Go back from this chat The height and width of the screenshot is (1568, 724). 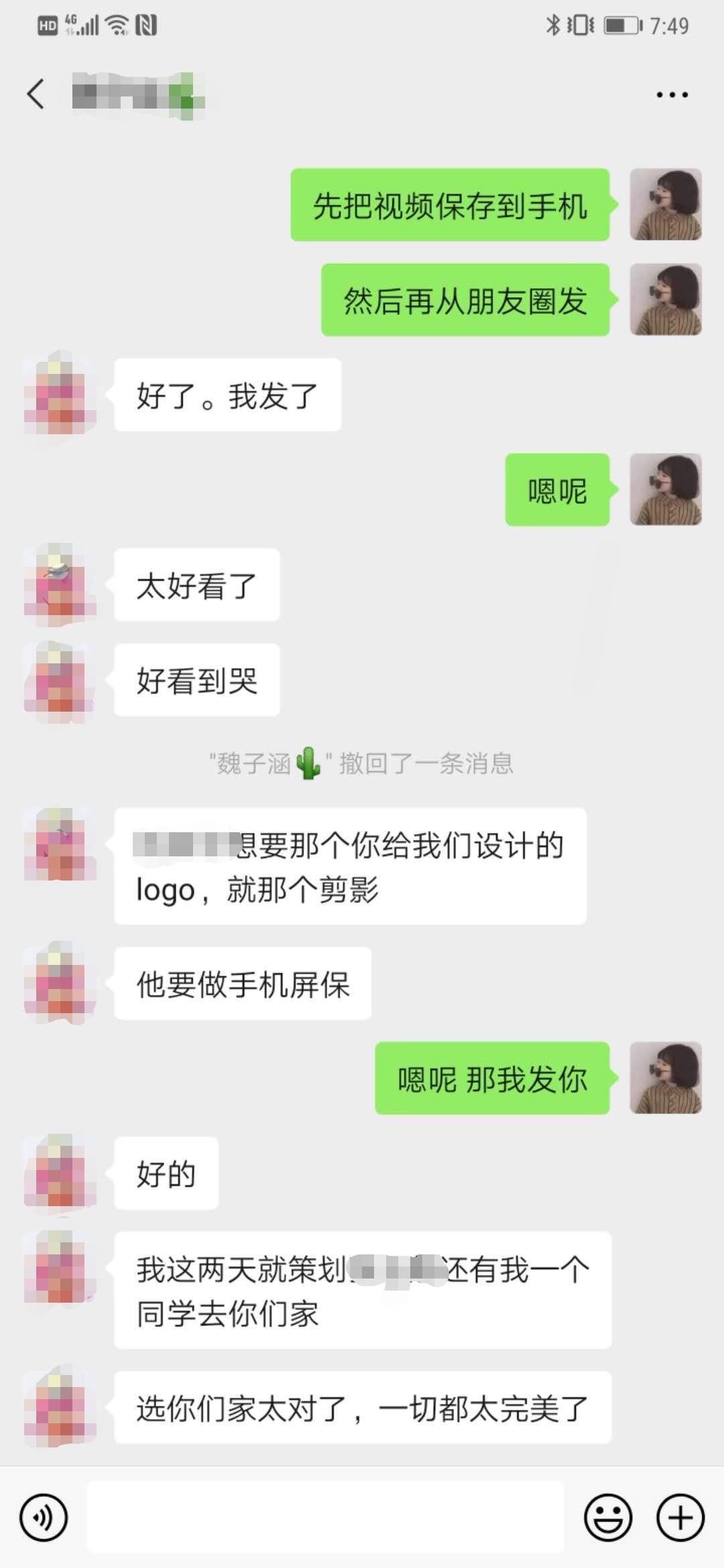click(x=36, y=94)
